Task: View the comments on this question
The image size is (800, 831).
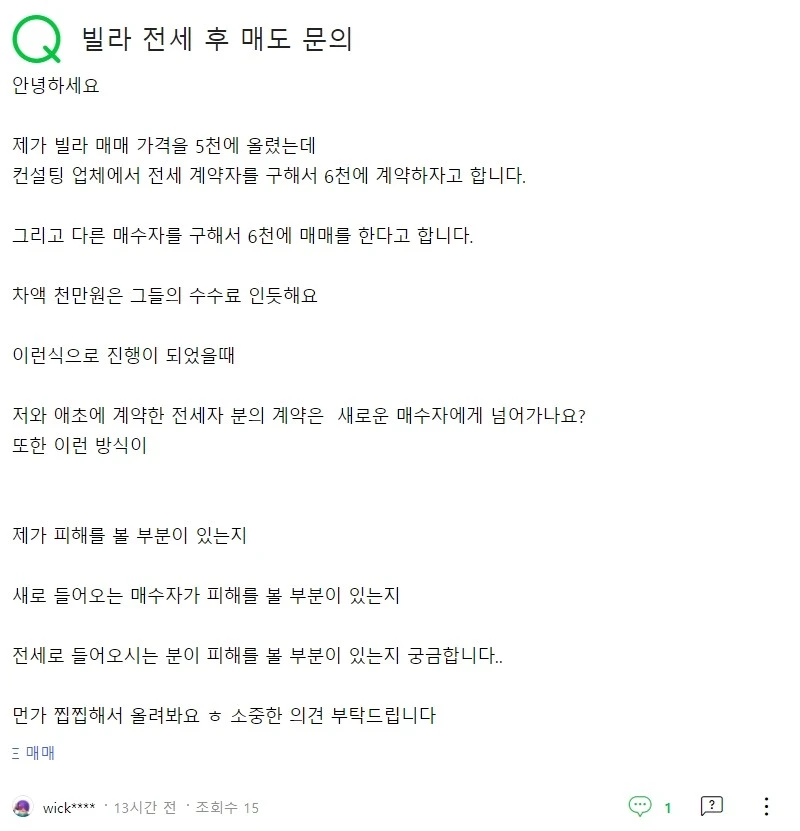Action: (650, 807)
